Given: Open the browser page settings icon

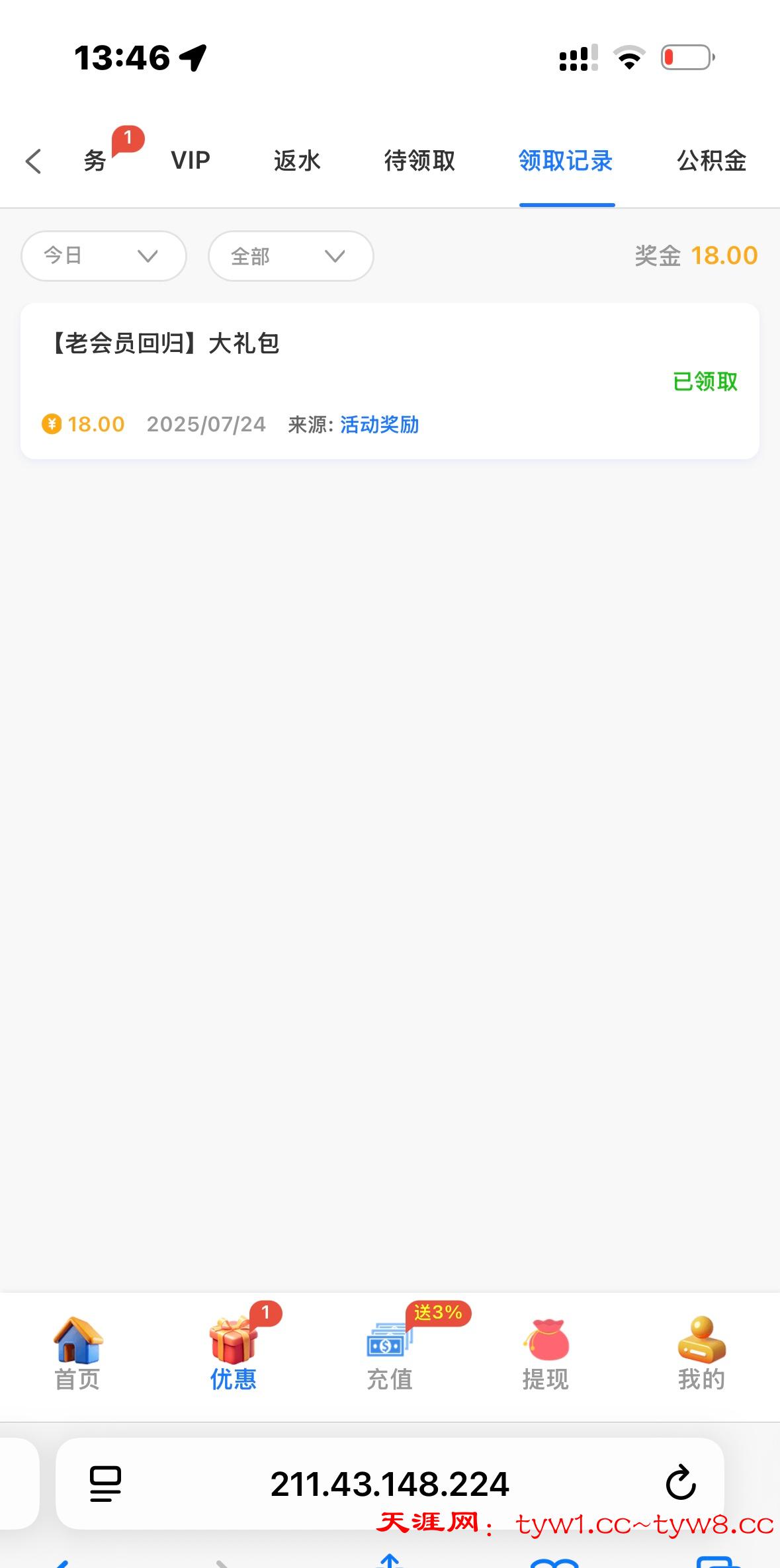Looking at the screenshot, I should (105, 1483).
